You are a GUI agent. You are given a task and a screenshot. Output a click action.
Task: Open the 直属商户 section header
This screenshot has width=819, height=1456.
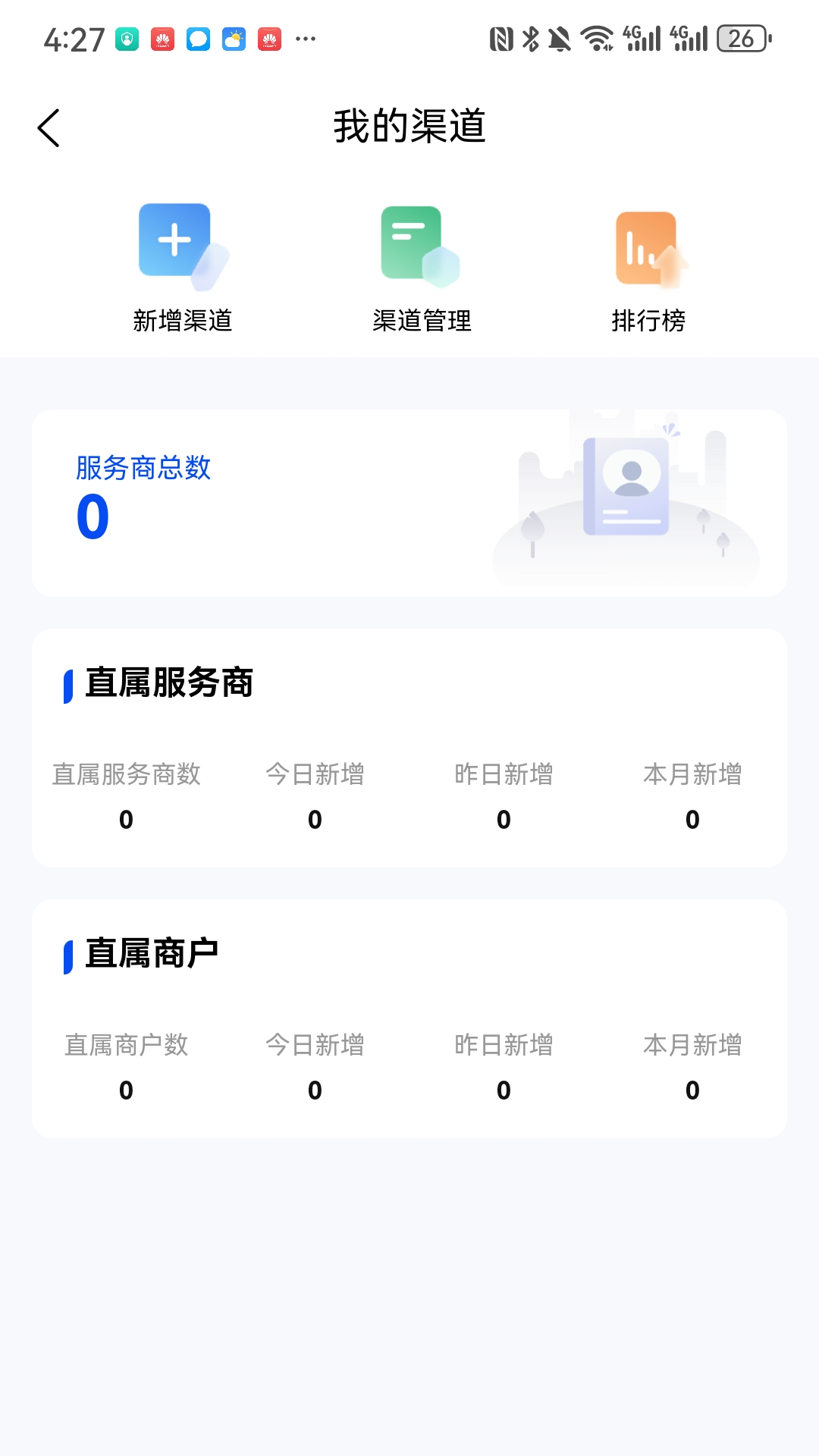click(x=149, y=954)
